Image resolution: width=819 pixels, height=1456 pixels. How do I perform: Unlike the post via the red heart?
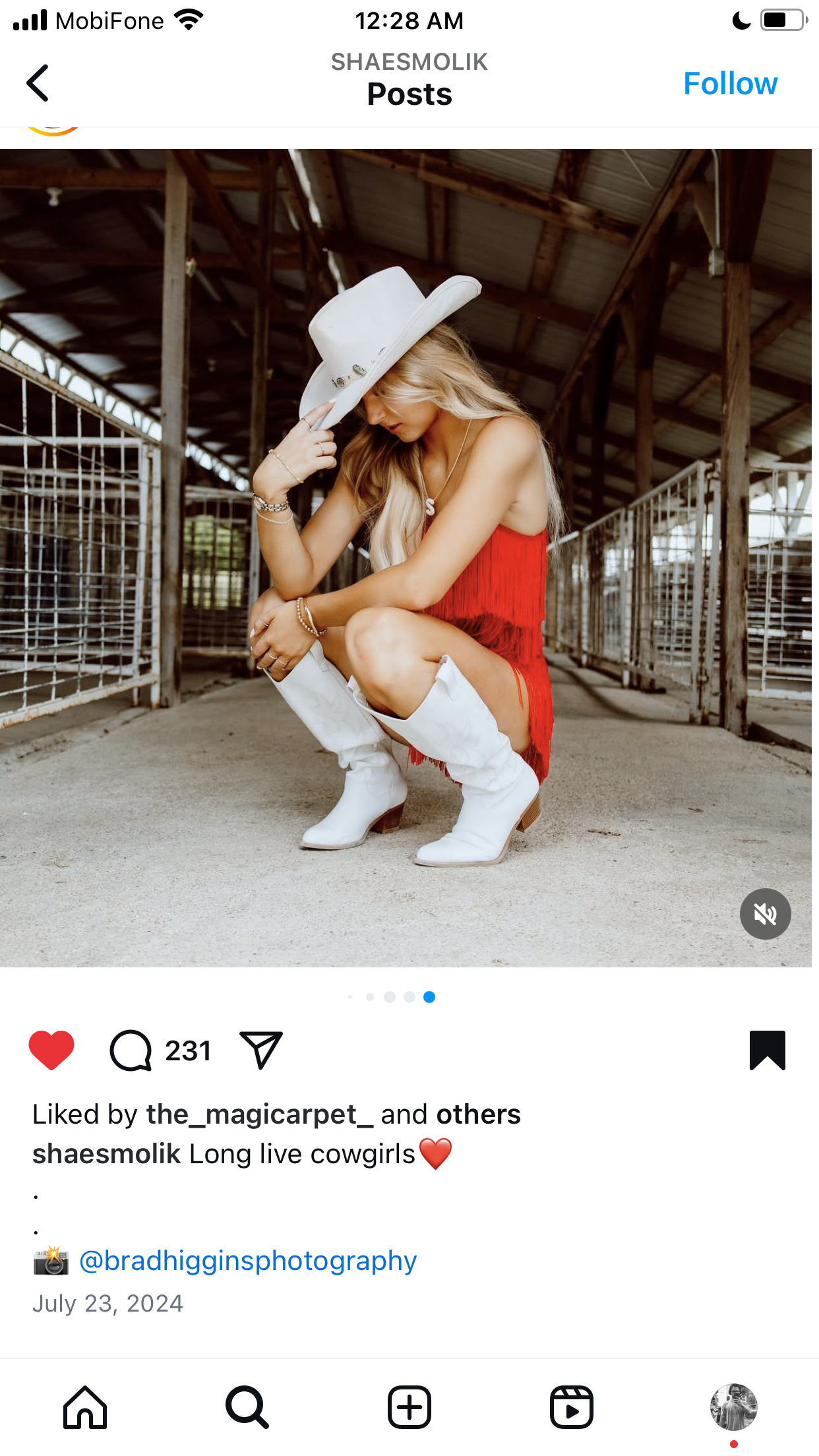(51, 1050)
